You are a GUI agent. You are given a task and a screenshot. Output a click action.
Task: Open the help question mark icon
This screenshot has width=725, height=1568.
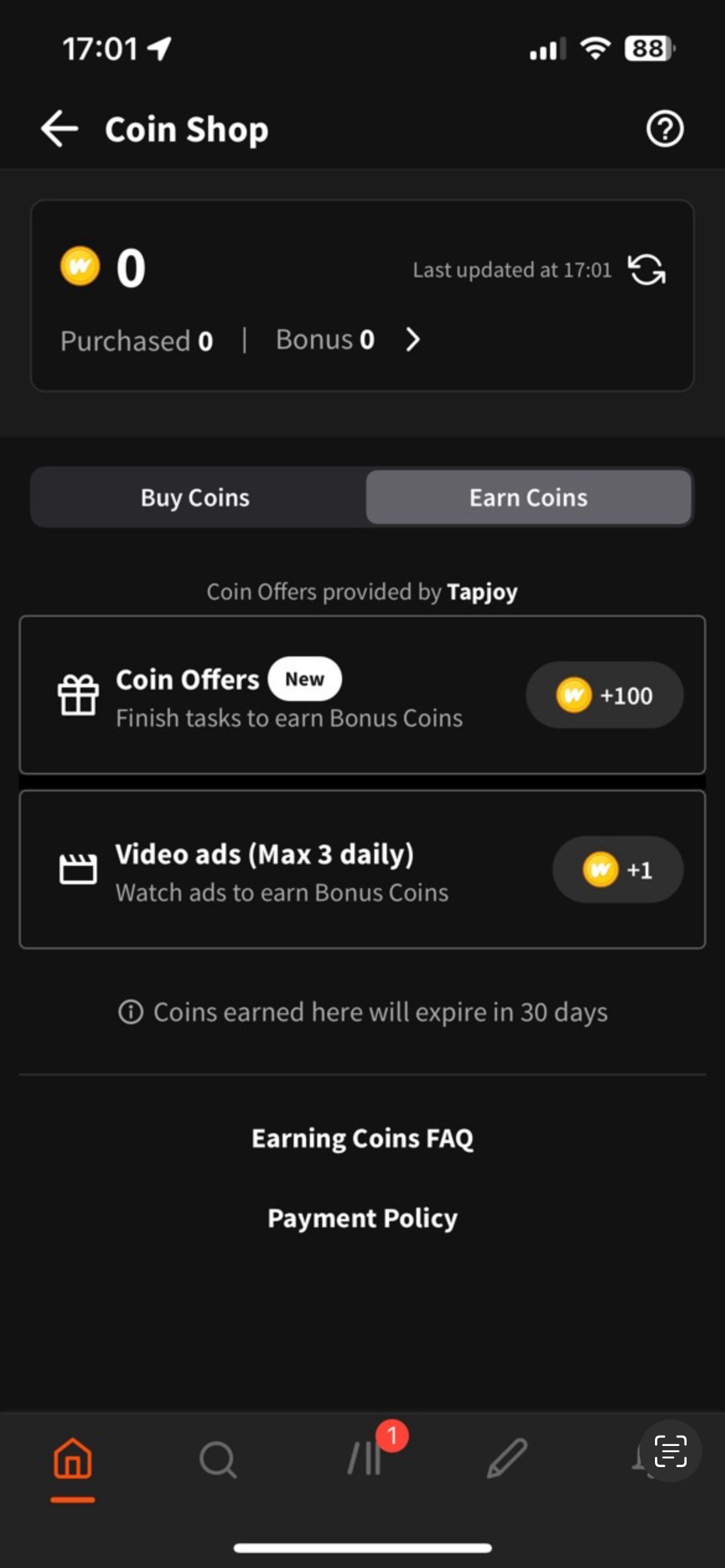tap(665, 129)
